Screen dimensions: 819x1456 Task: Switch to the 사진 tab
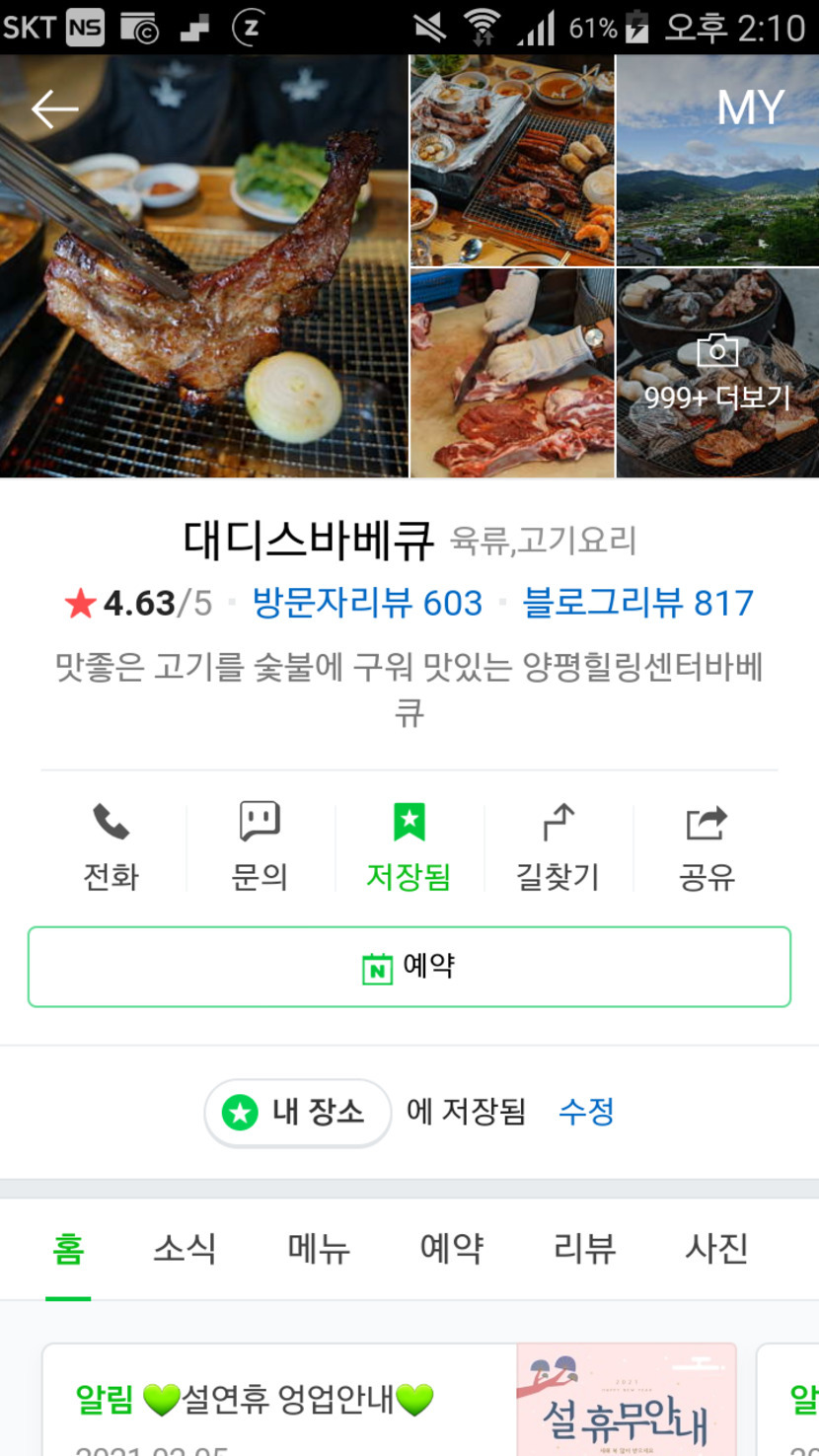[716, 1250]
